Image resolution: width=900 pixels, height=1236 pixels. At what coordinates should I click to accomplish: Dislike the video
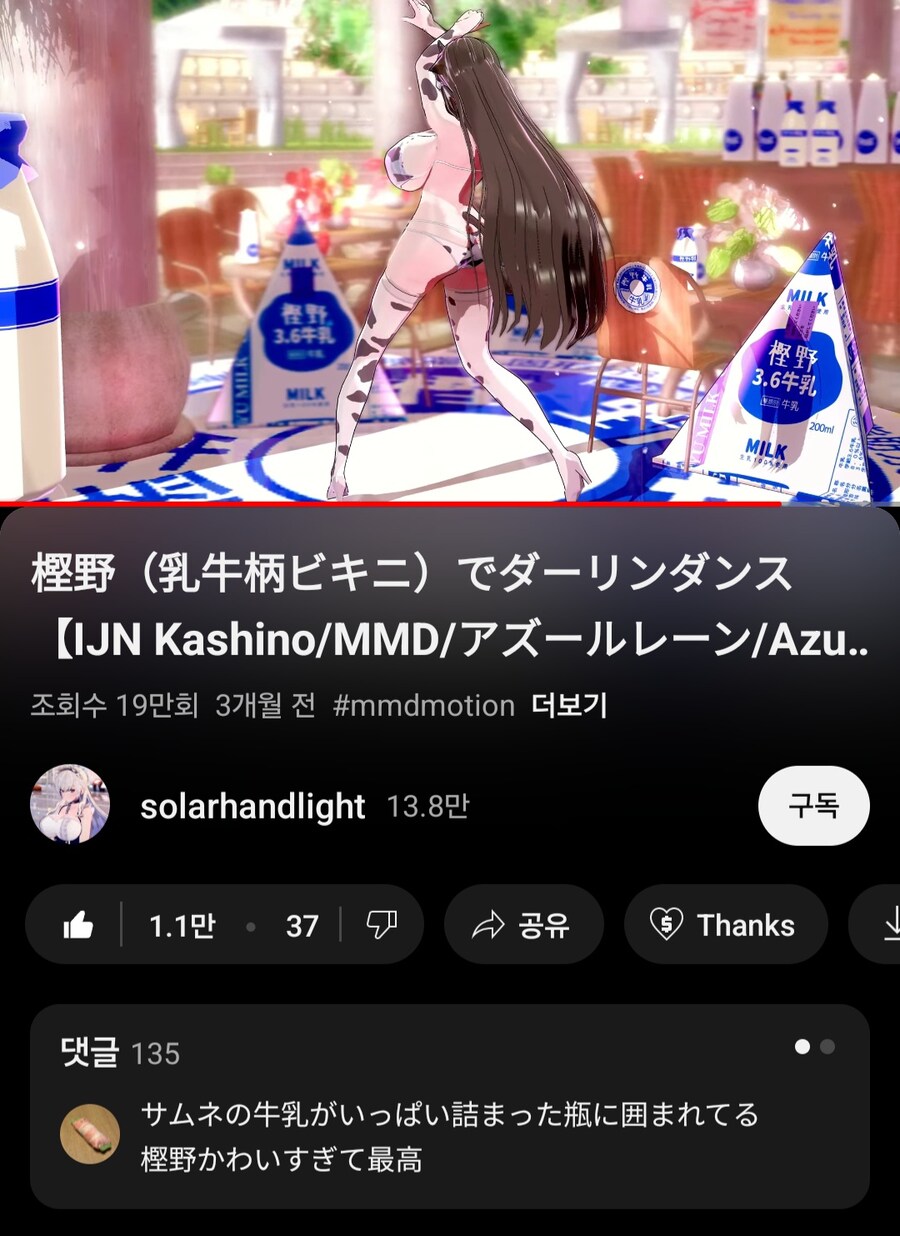381,926
